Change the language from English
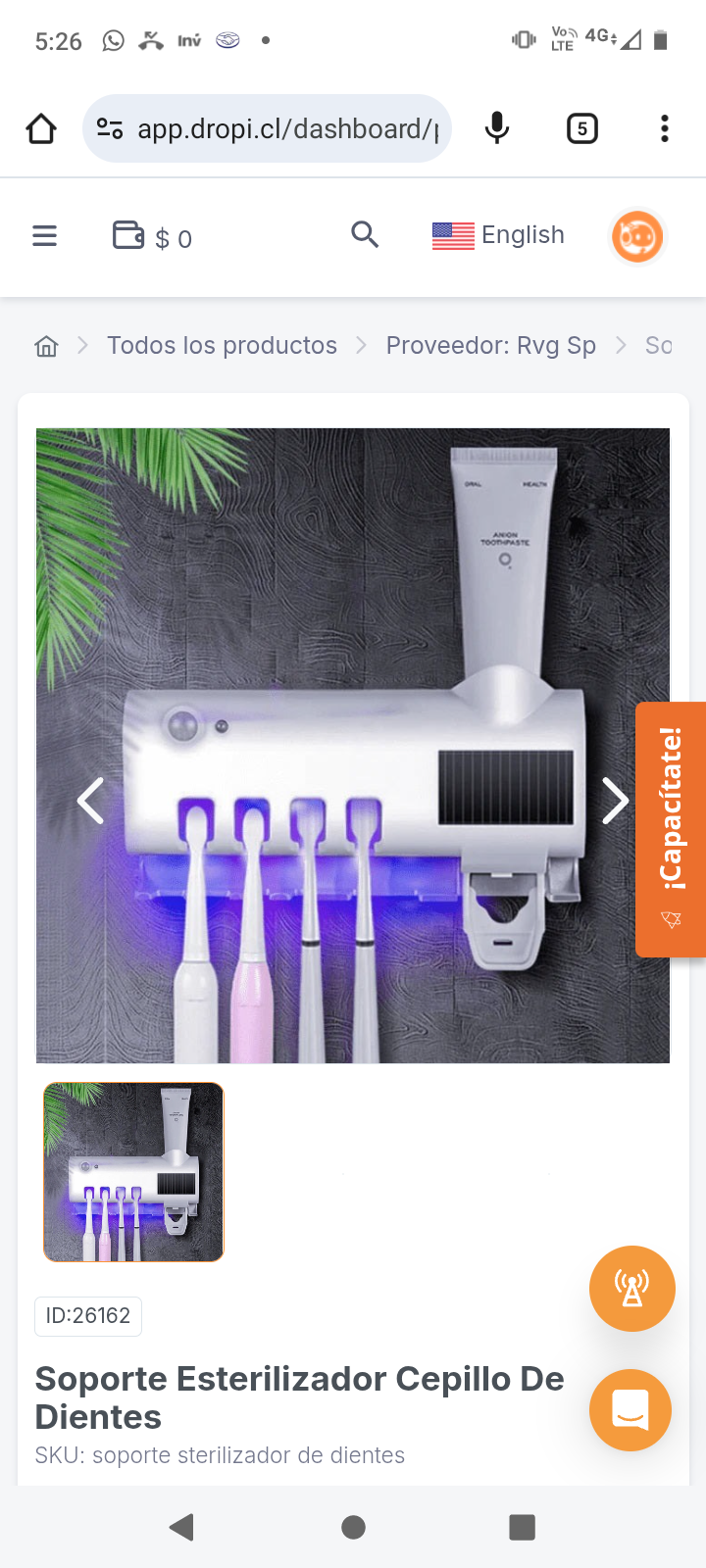 point(498,235)
